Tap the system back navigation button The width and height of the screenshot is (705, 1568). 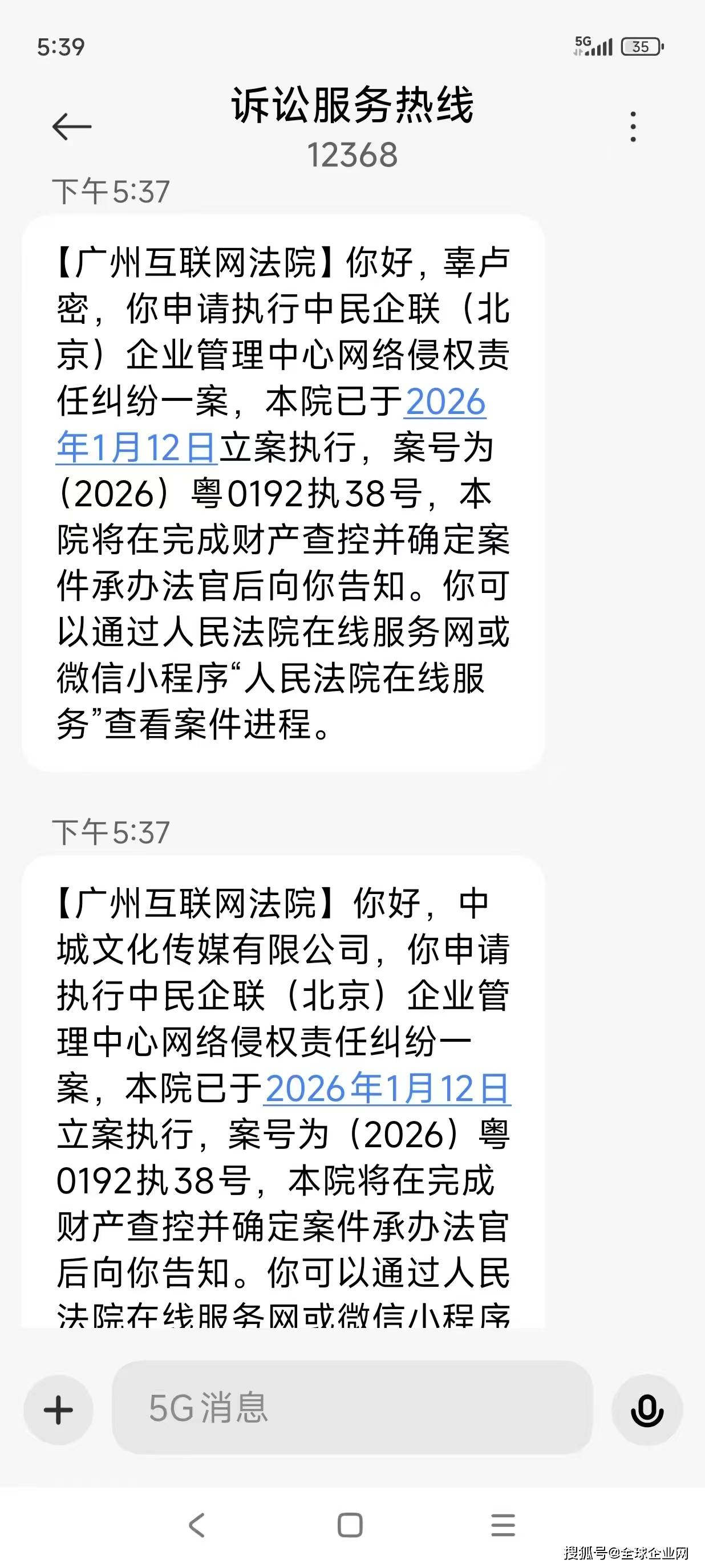pos(197,1525)
